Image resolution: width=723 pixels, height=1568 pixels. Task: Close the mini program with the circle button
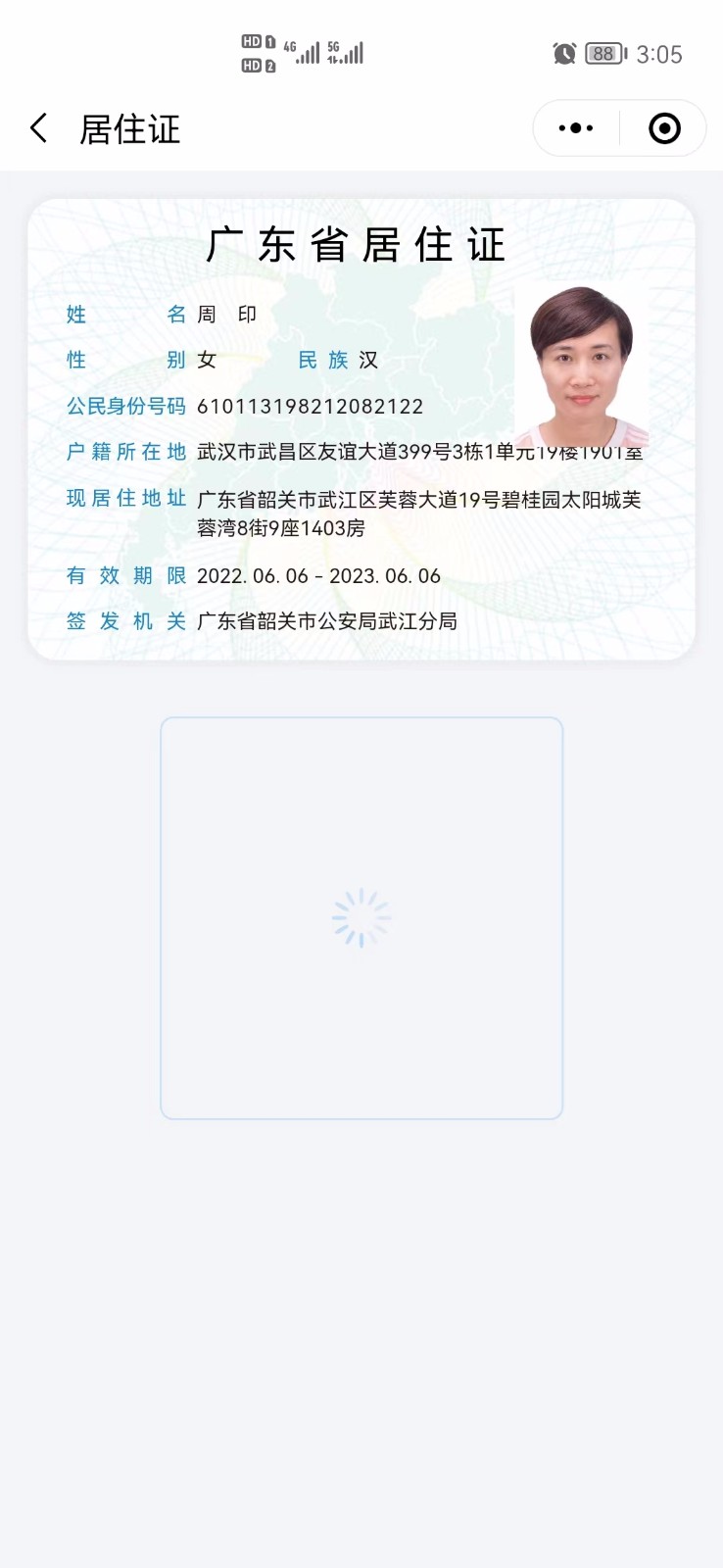click(664, 128)
